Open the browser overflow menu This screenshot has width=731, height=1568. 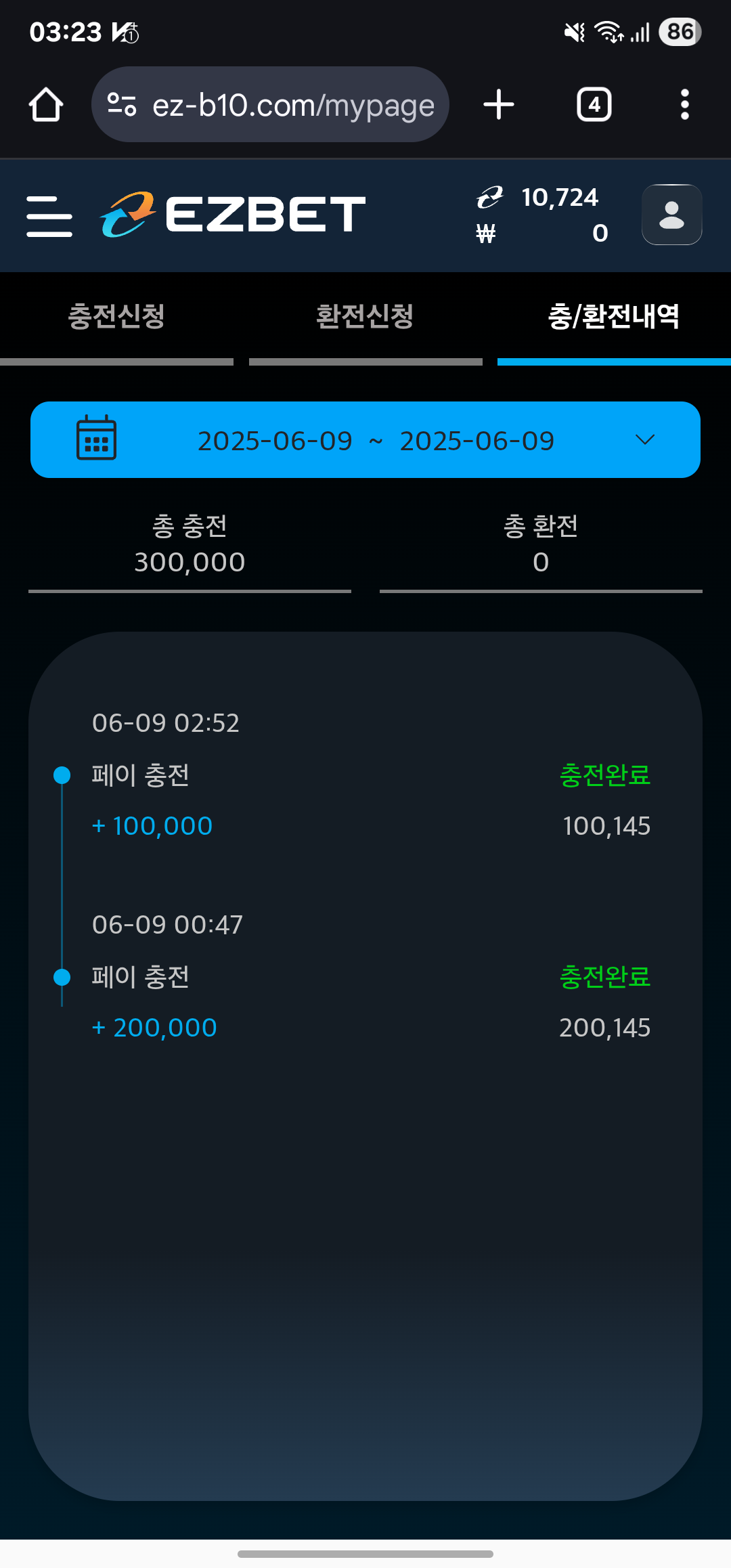click(x=685, y=105)
